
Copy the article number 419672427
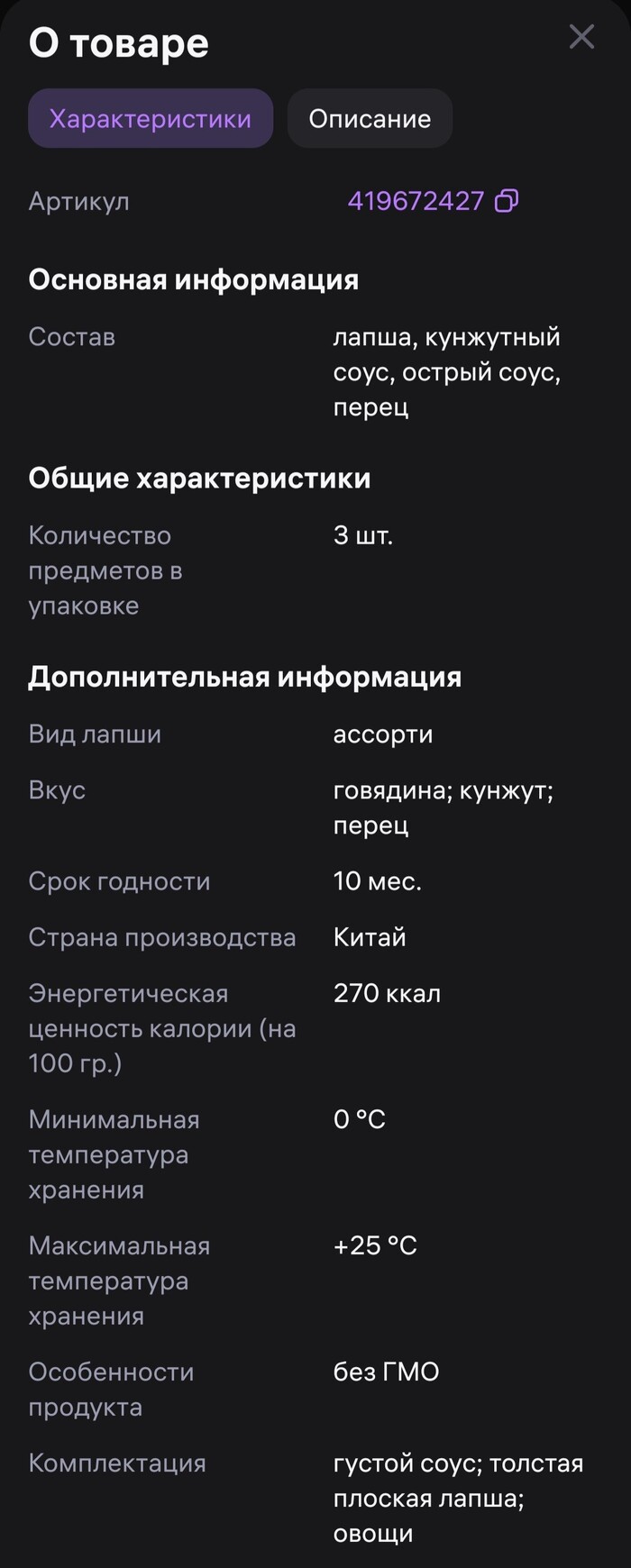507,200
